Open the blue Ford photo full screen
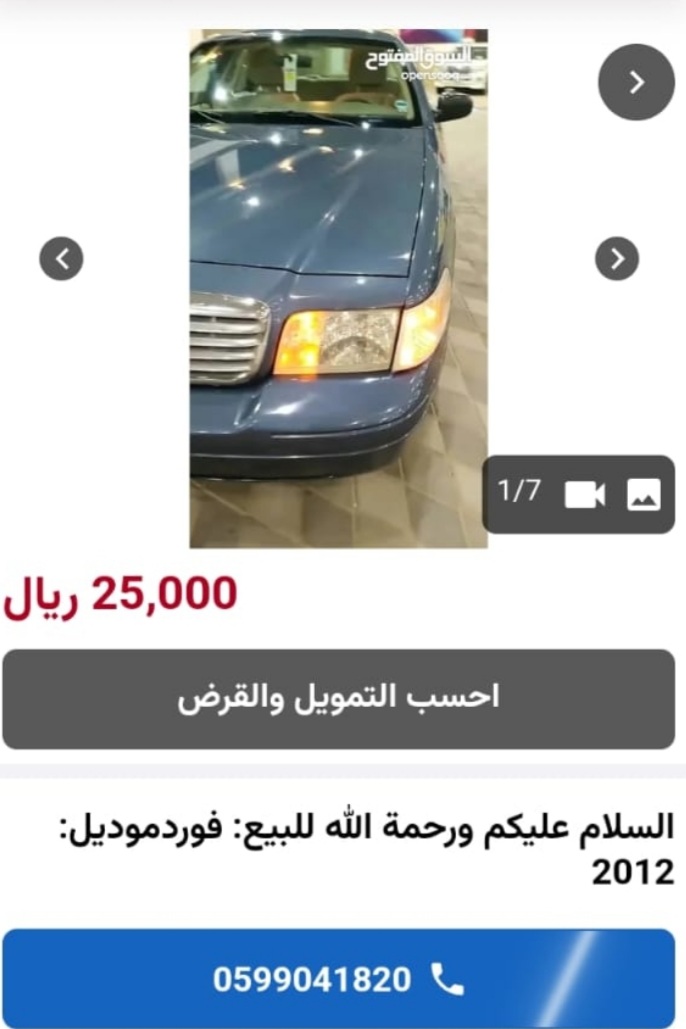The width and height of the screenshot is (686, 1029). (x=338, y=290)
